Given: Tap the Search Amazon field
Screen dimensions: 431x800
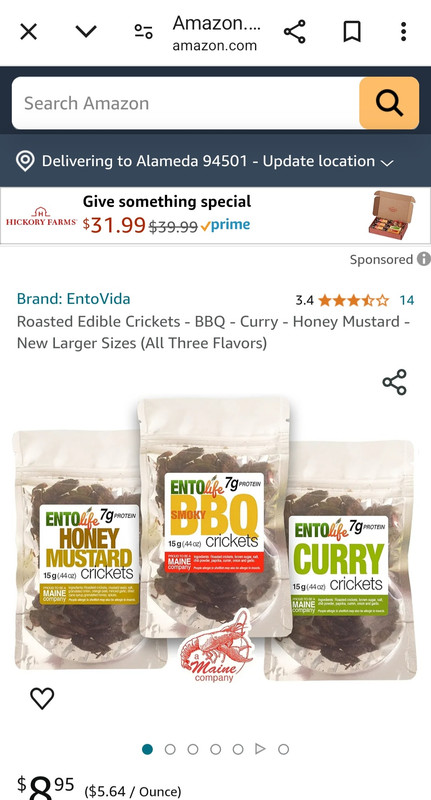Looking at the screenshot, I should (x=186, y=103).
